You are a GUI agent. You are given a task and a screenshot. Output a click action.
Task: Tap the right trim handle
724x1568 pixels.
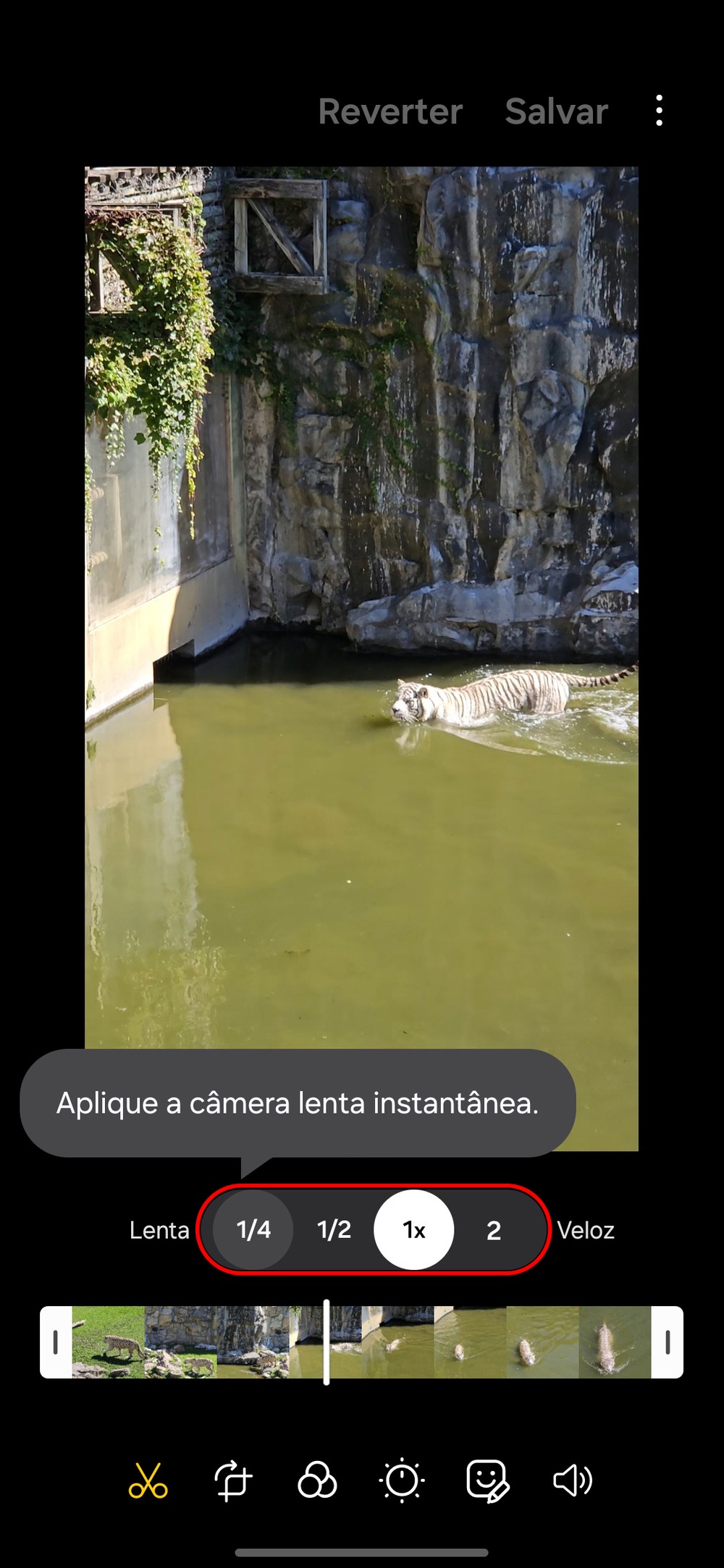click(x=667, y=1342)
